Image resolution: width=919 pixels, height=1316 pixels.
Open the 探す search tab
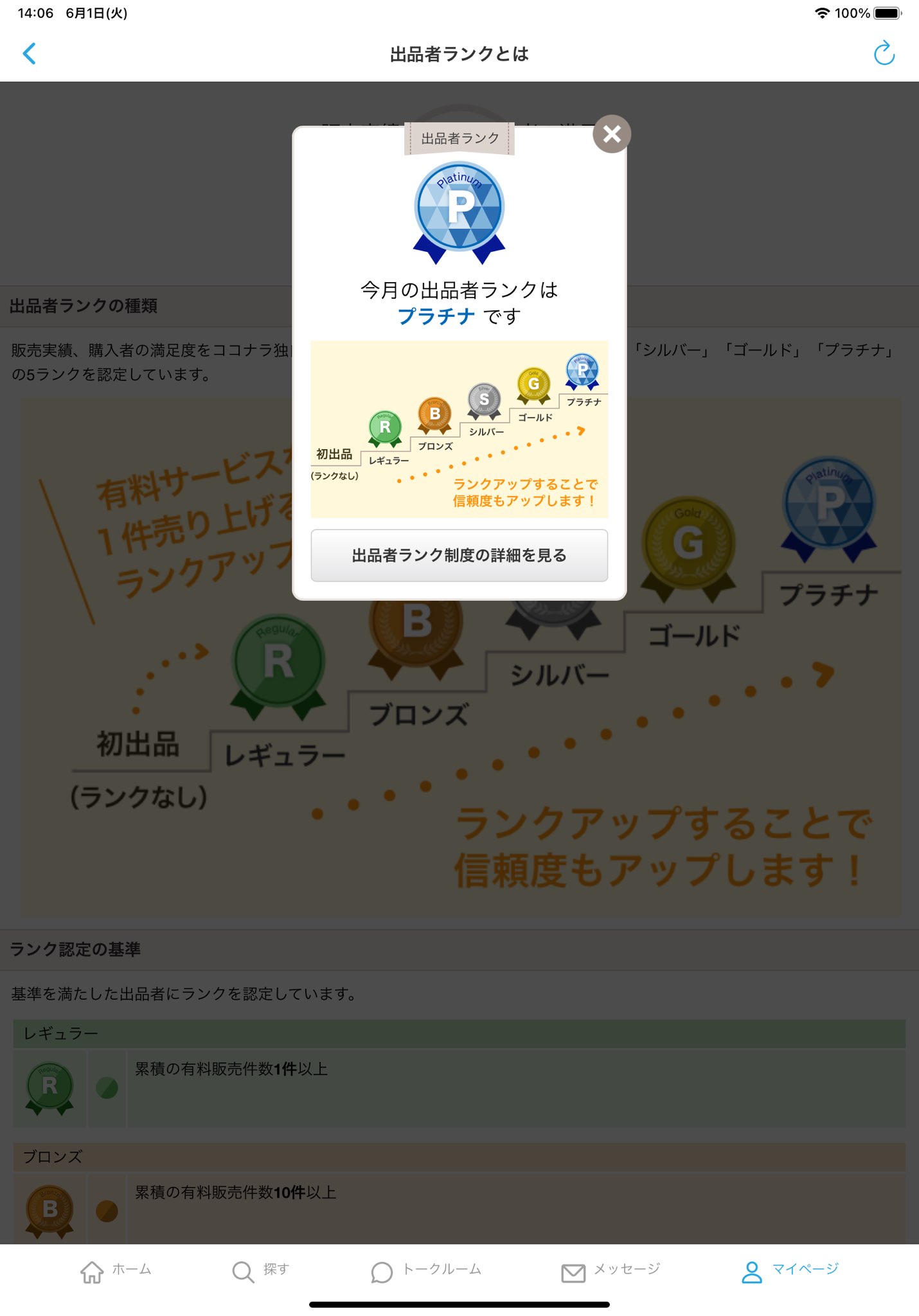point(260,1270)
